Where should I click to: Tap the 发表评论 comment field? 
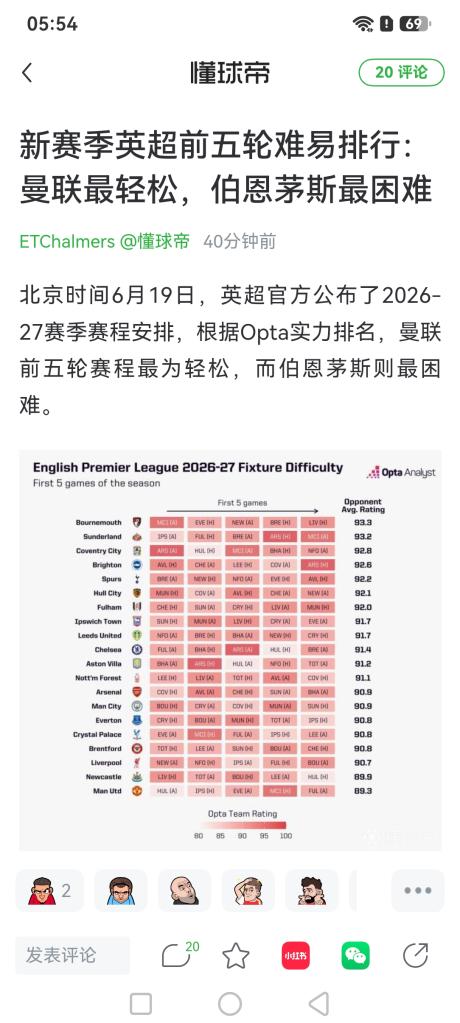pyautogui.click(x=72, y=955)
